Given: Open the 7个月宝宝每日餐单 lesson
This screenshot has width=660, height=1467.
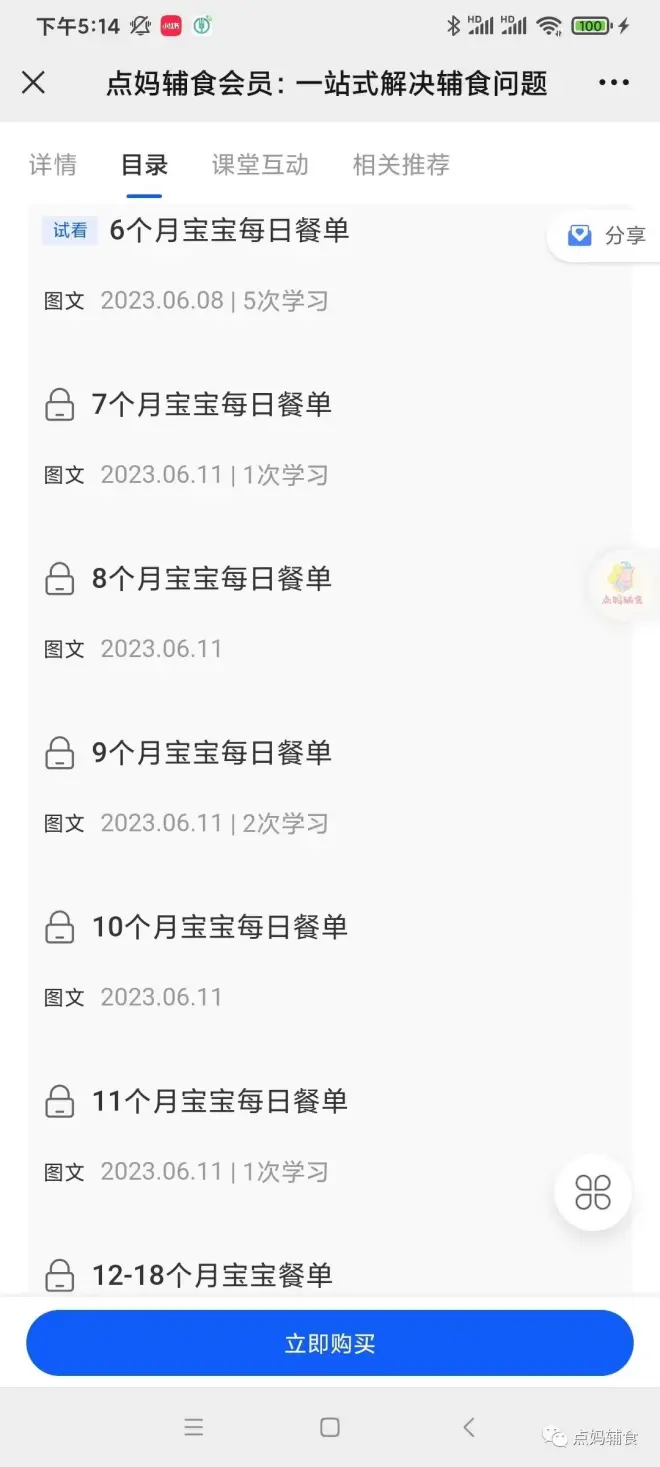Looking at the screenshot, I should (212, 405).
